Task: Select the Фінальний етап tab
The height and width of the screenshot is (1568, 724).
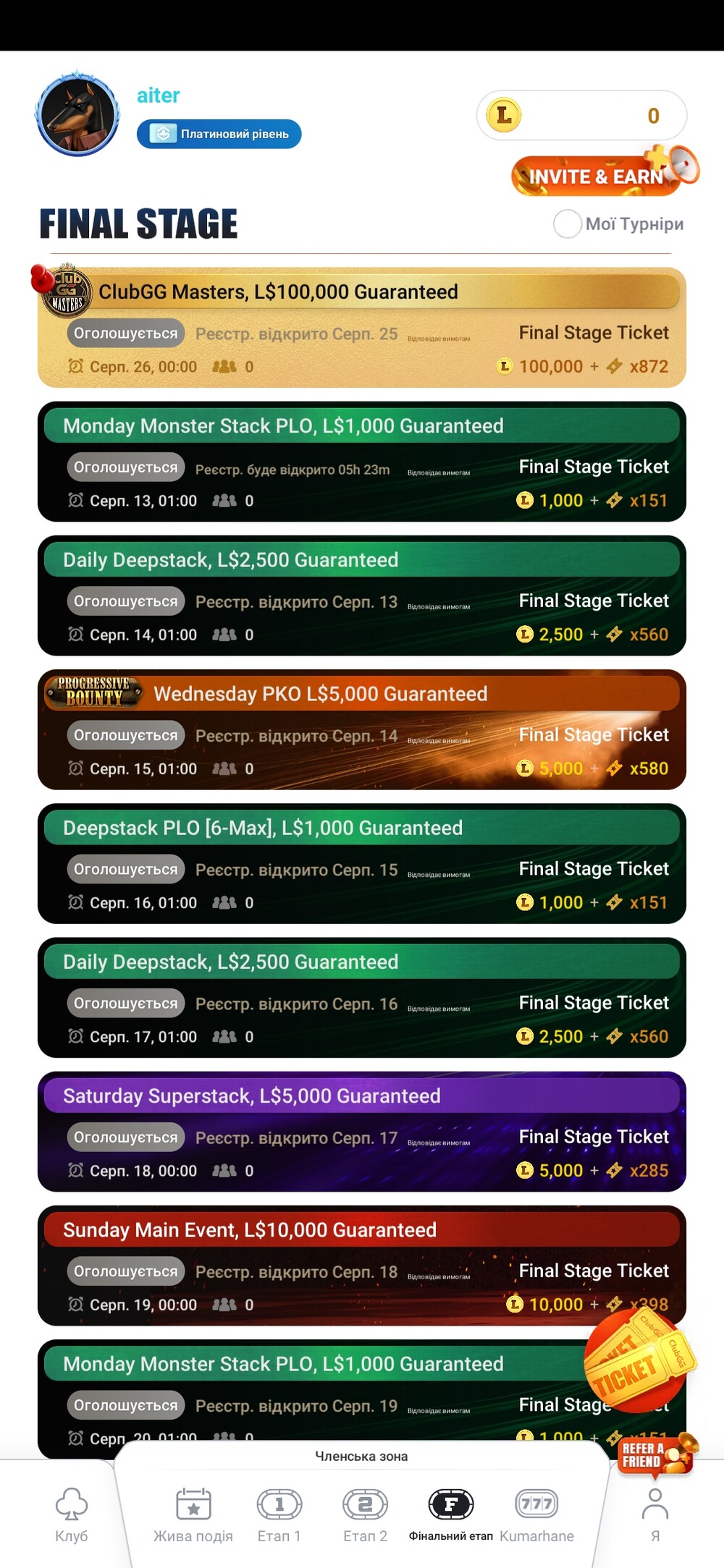Action: point(451,1514)
